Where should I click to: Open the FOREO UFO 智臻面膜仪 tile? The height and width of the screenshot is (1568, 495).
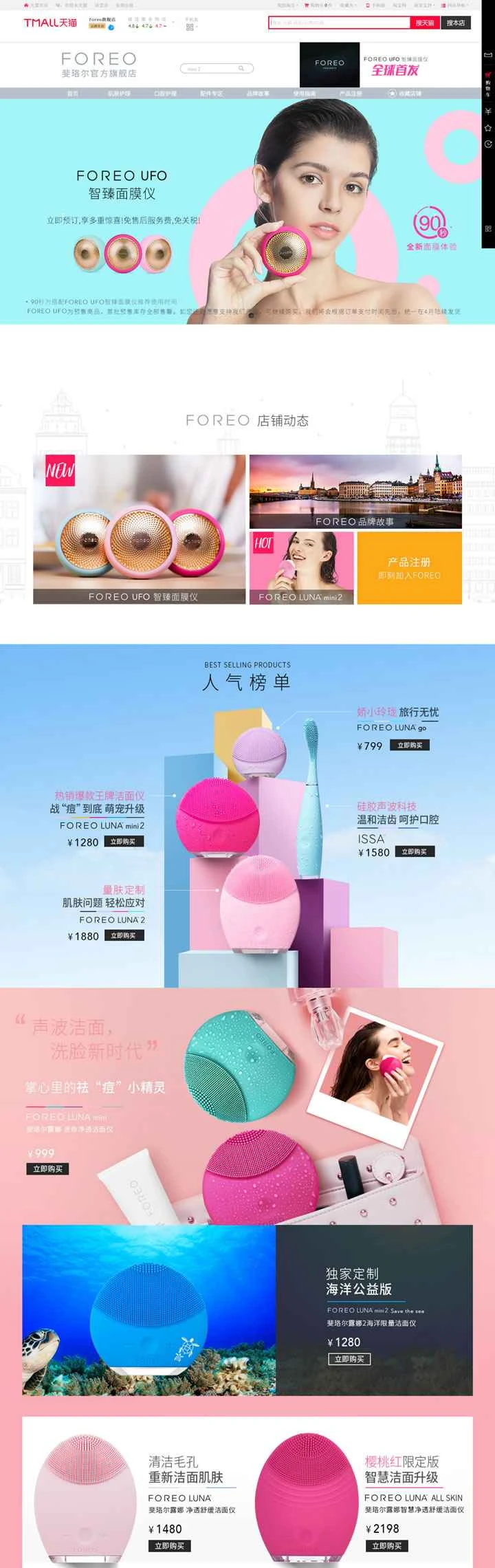(139, 529)
